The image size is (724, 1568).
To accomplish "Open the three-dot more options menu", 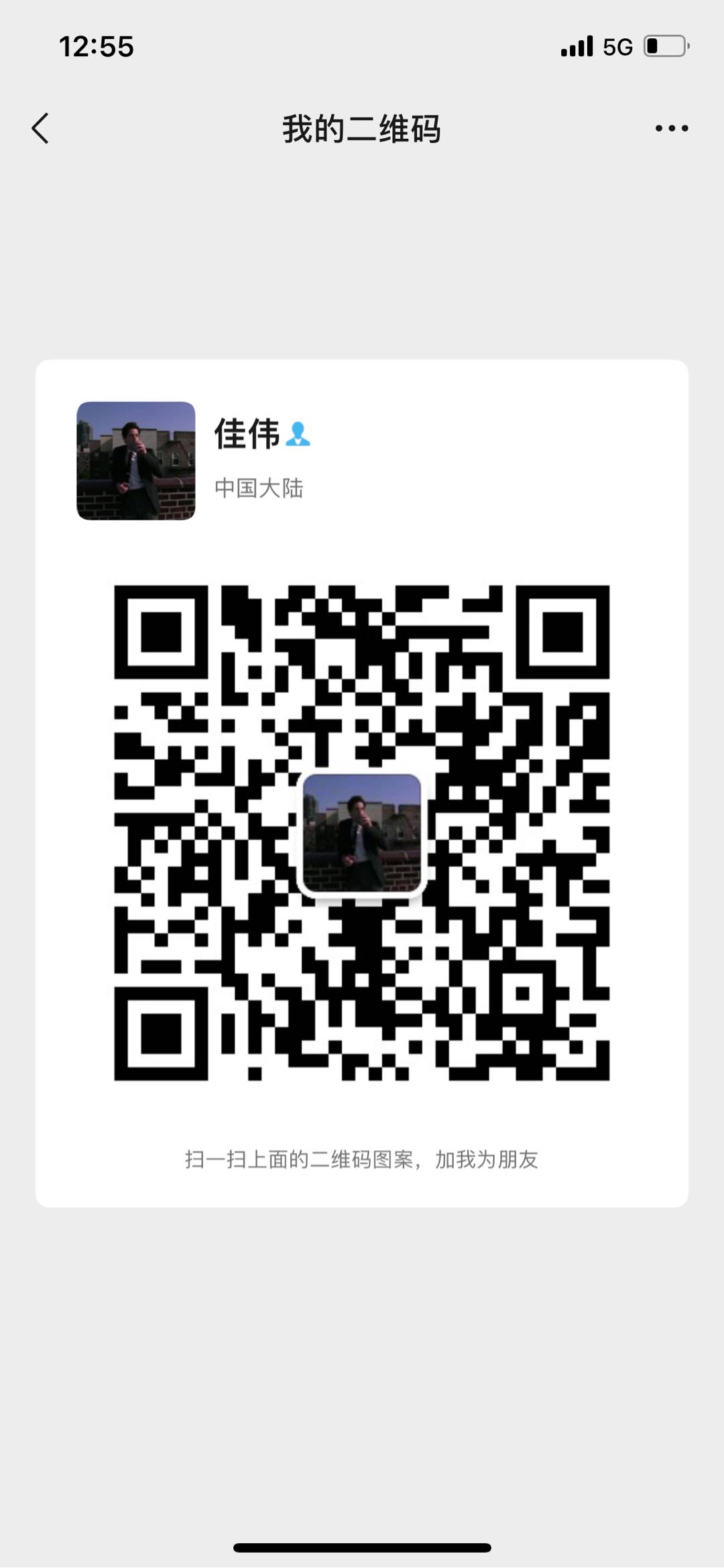I will coord(671,128).
